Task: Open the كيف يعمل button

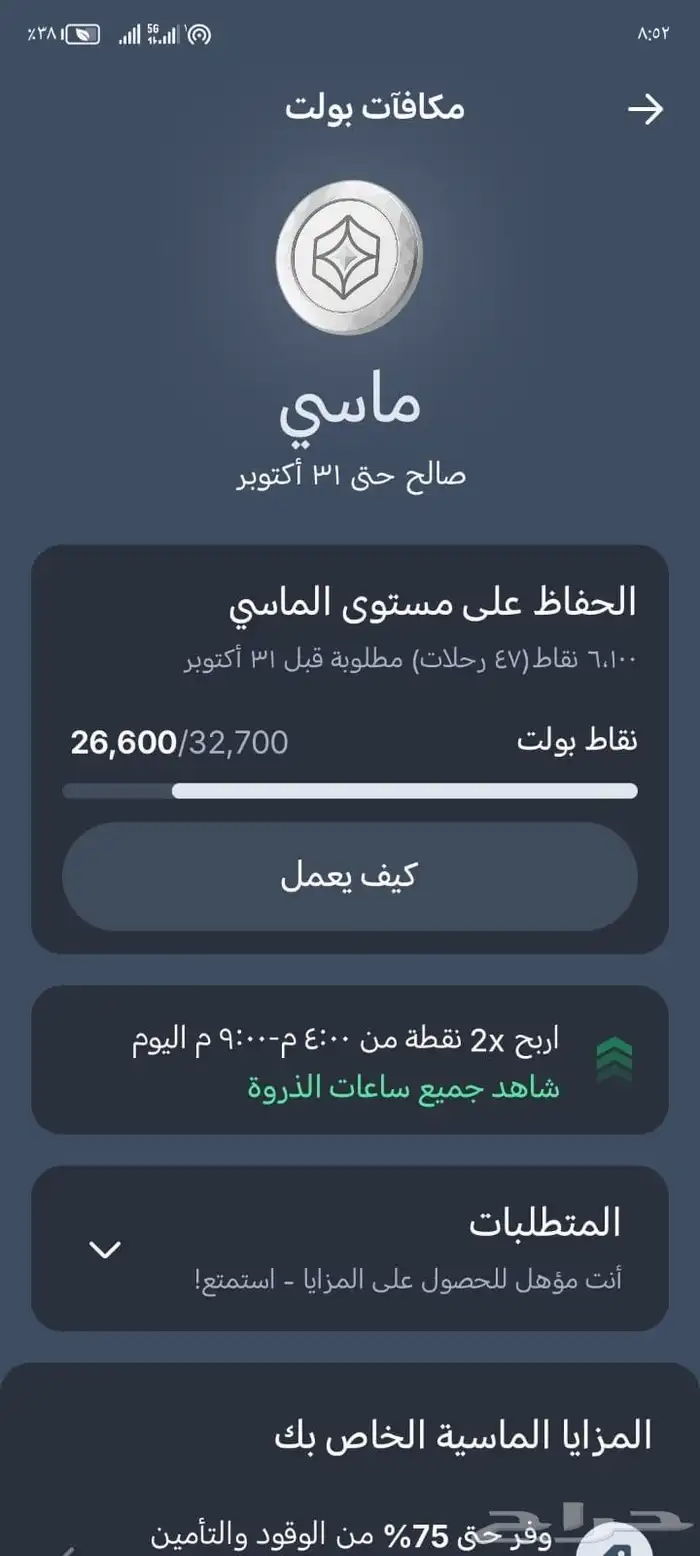Action: point(349,877)
